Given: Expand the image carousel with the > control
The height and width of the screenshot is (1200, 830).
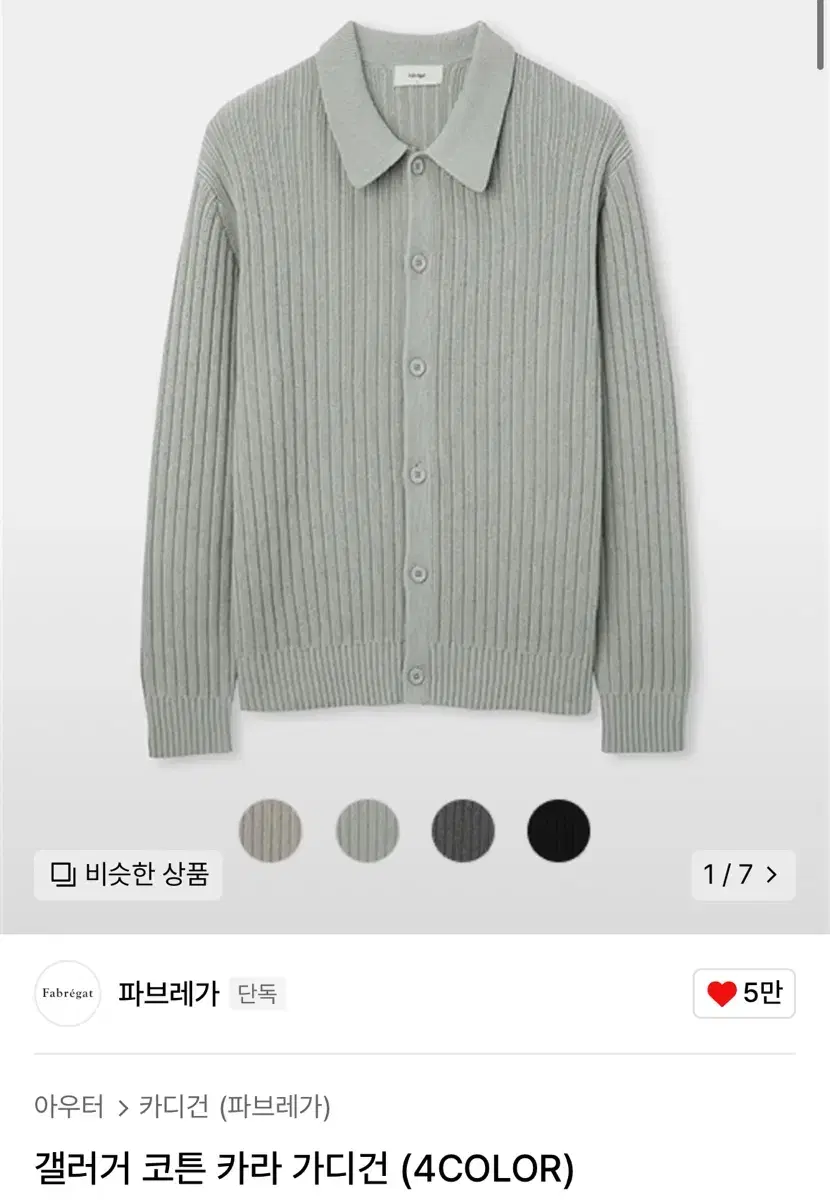Looking at the screenshot, I should (771, 873).
